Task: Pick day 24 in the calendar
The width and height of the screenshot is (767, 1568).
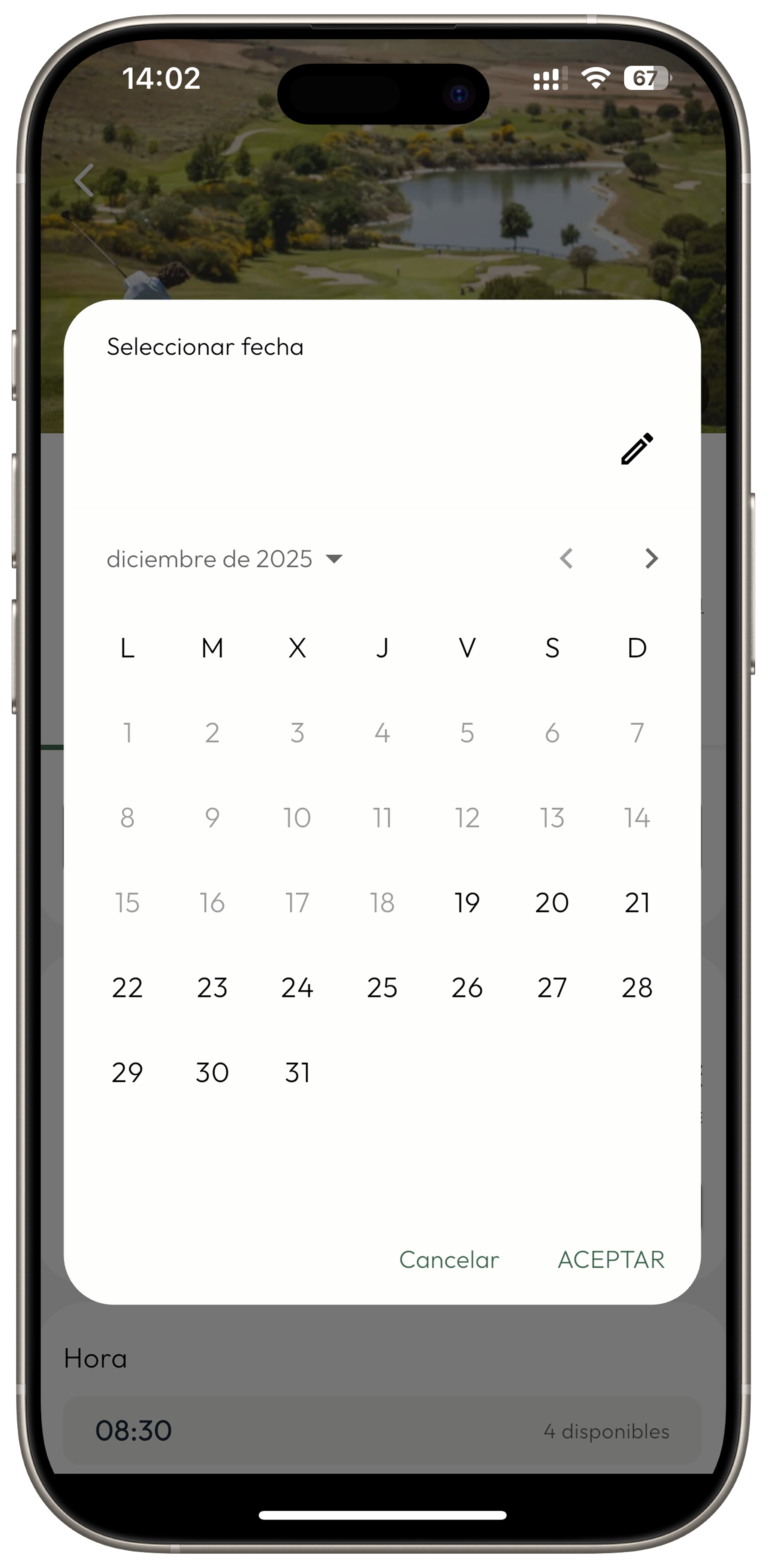Action: coord(297,987)
